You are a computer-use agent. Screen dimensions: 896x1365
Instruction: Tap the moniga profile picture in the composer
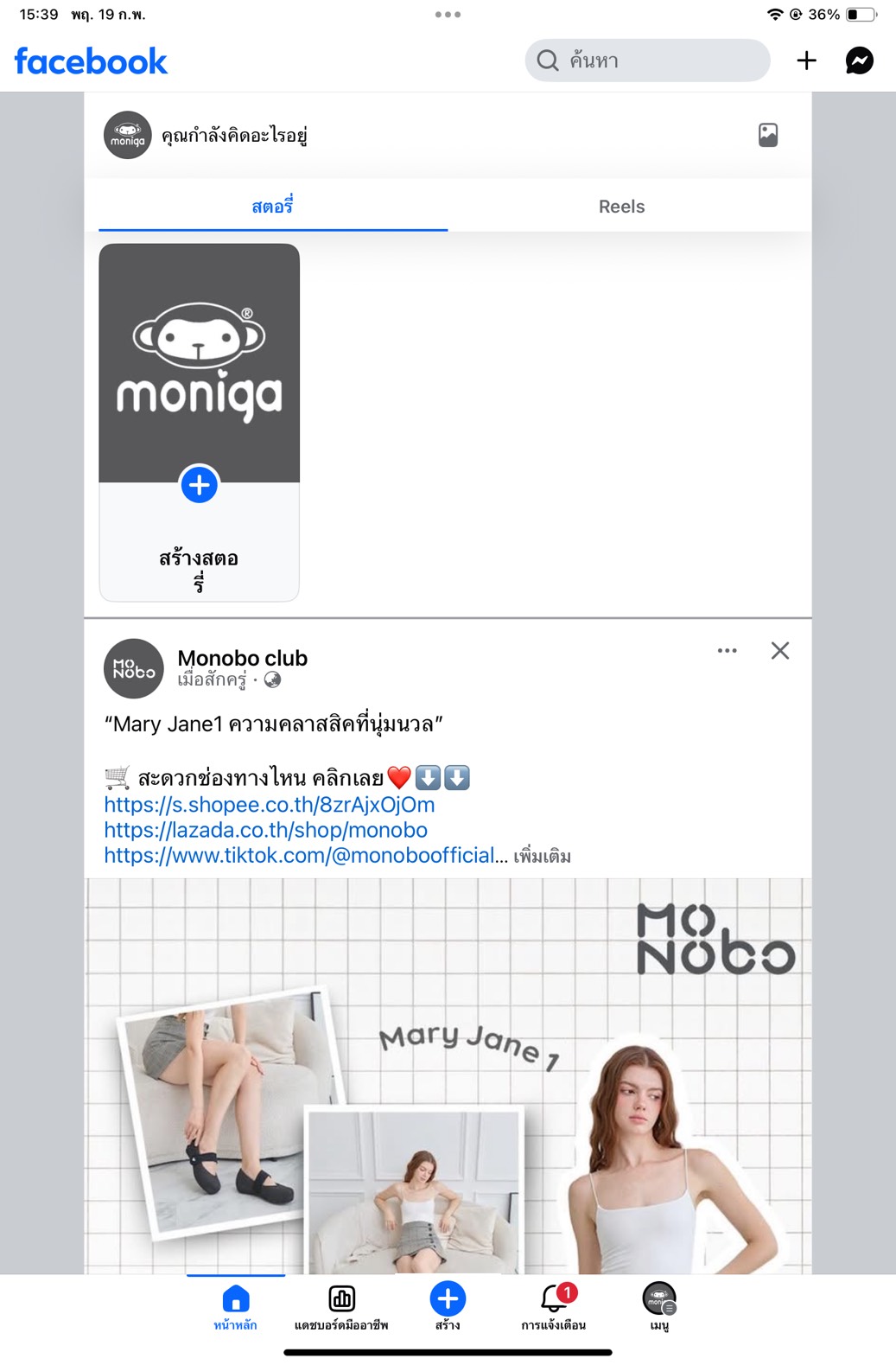(127, 135)
